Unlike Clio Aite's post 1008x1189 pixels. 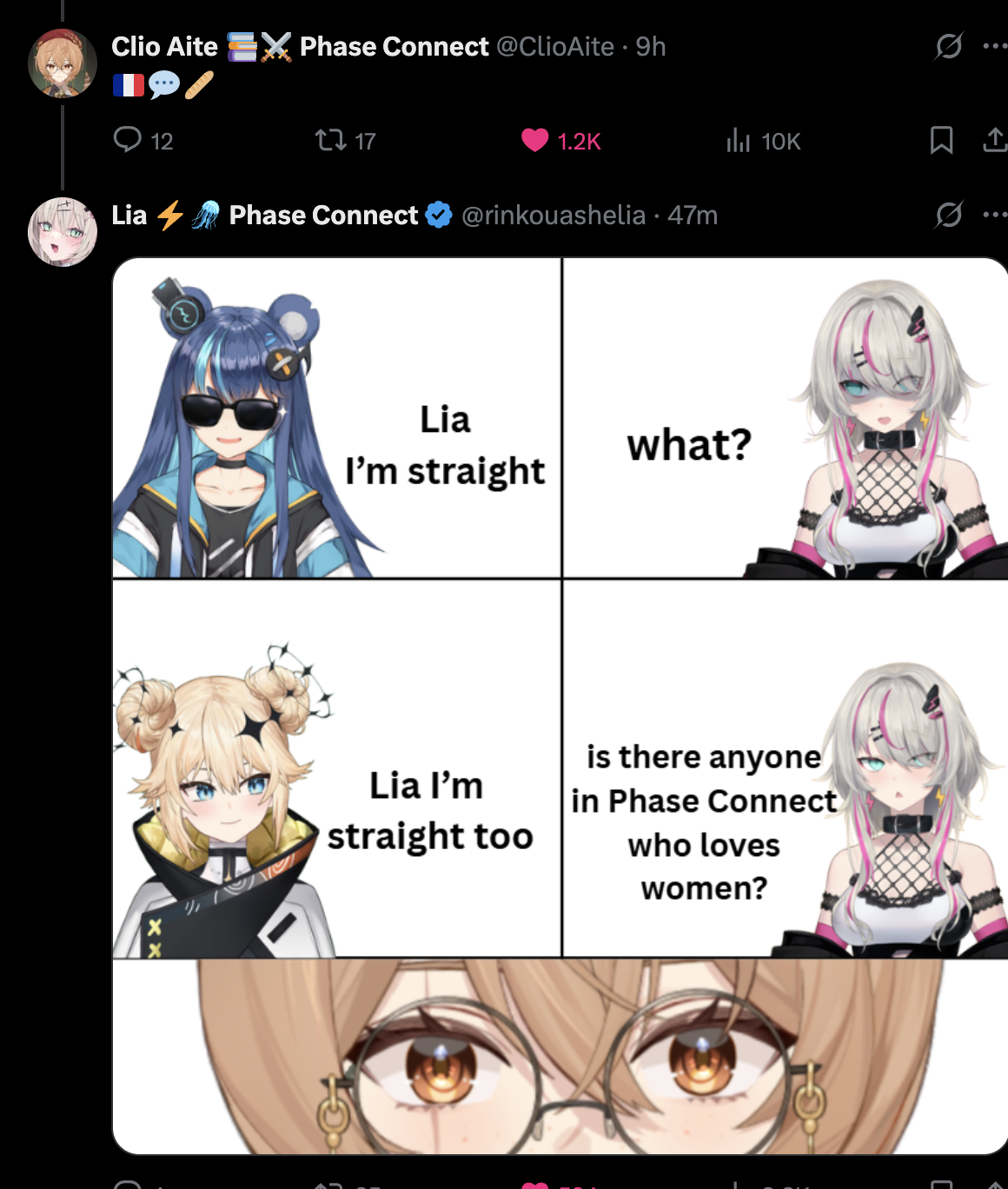[535, 140]
